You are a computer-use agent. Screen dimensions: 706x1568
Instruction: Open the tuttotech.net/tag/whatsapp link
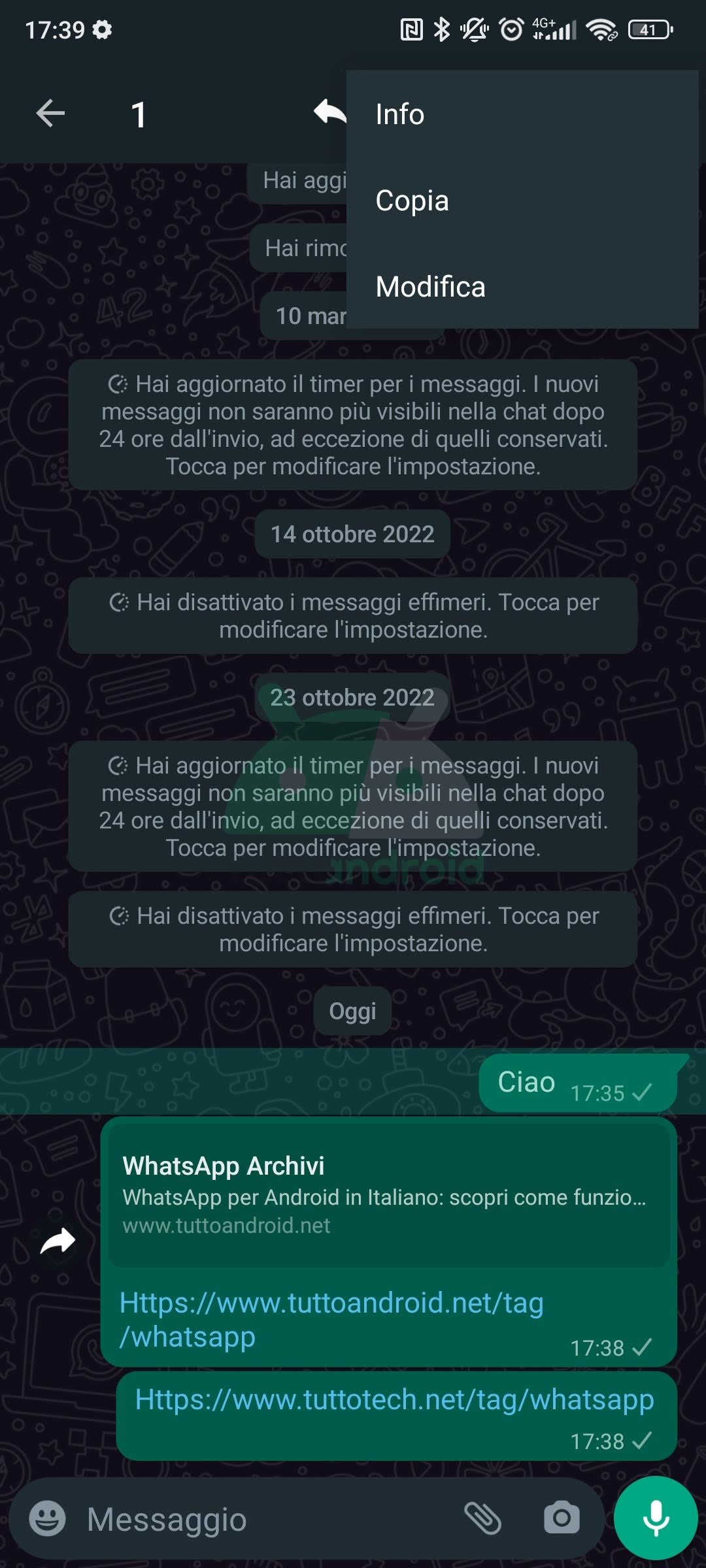[x=394, y=1400]
